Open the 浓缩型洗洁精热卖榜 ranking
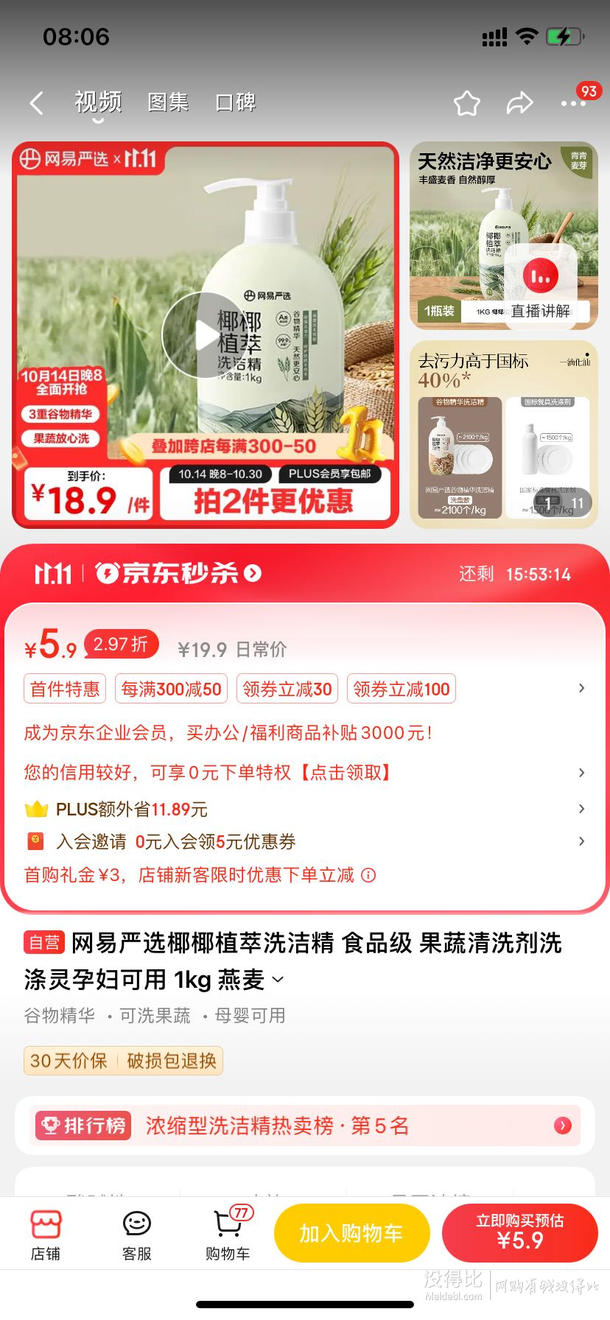Image resolution: width=610 pixels, height=1320 pixels. [x=304, y=1126]
